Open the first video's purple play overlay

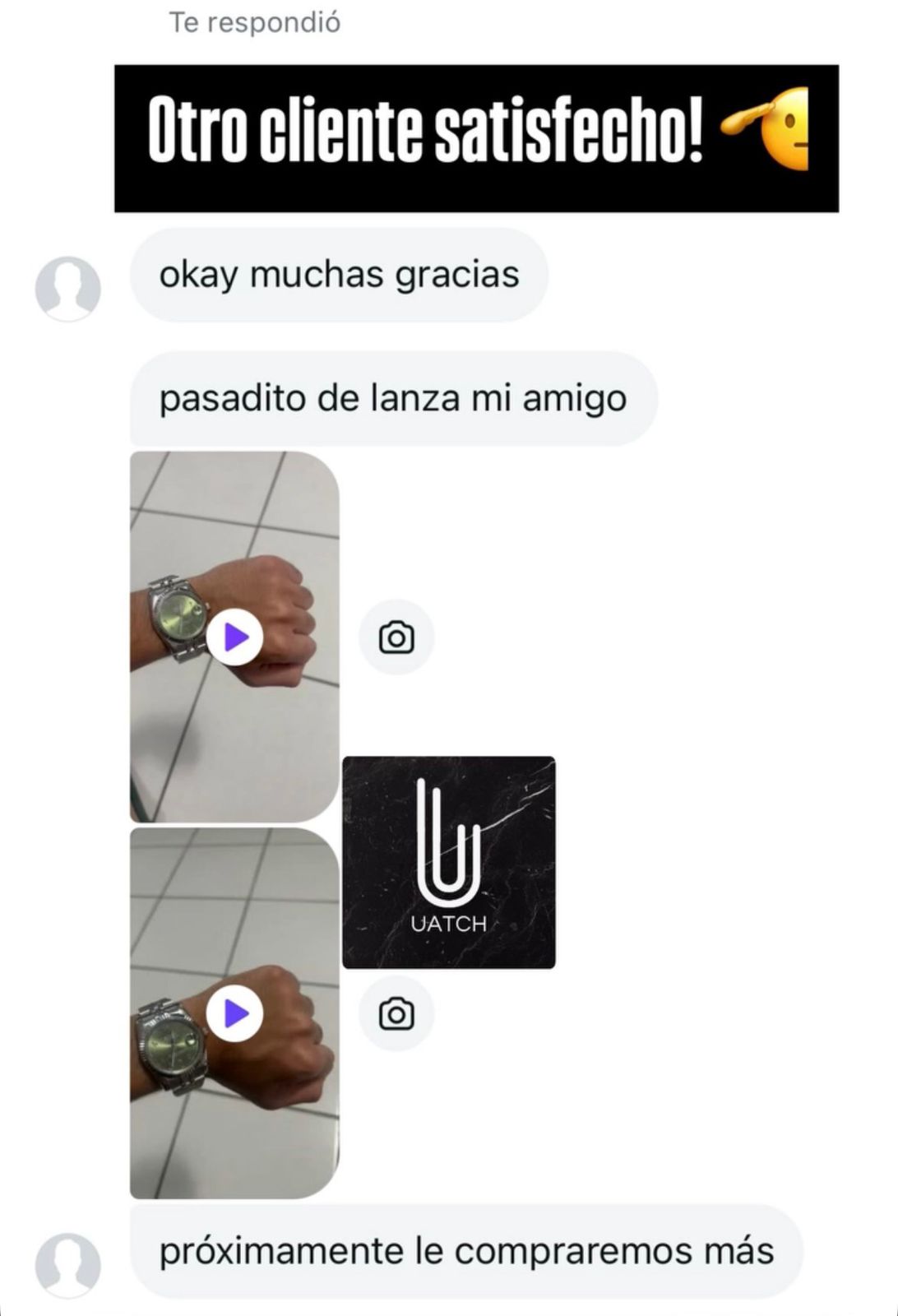(236, 637)
